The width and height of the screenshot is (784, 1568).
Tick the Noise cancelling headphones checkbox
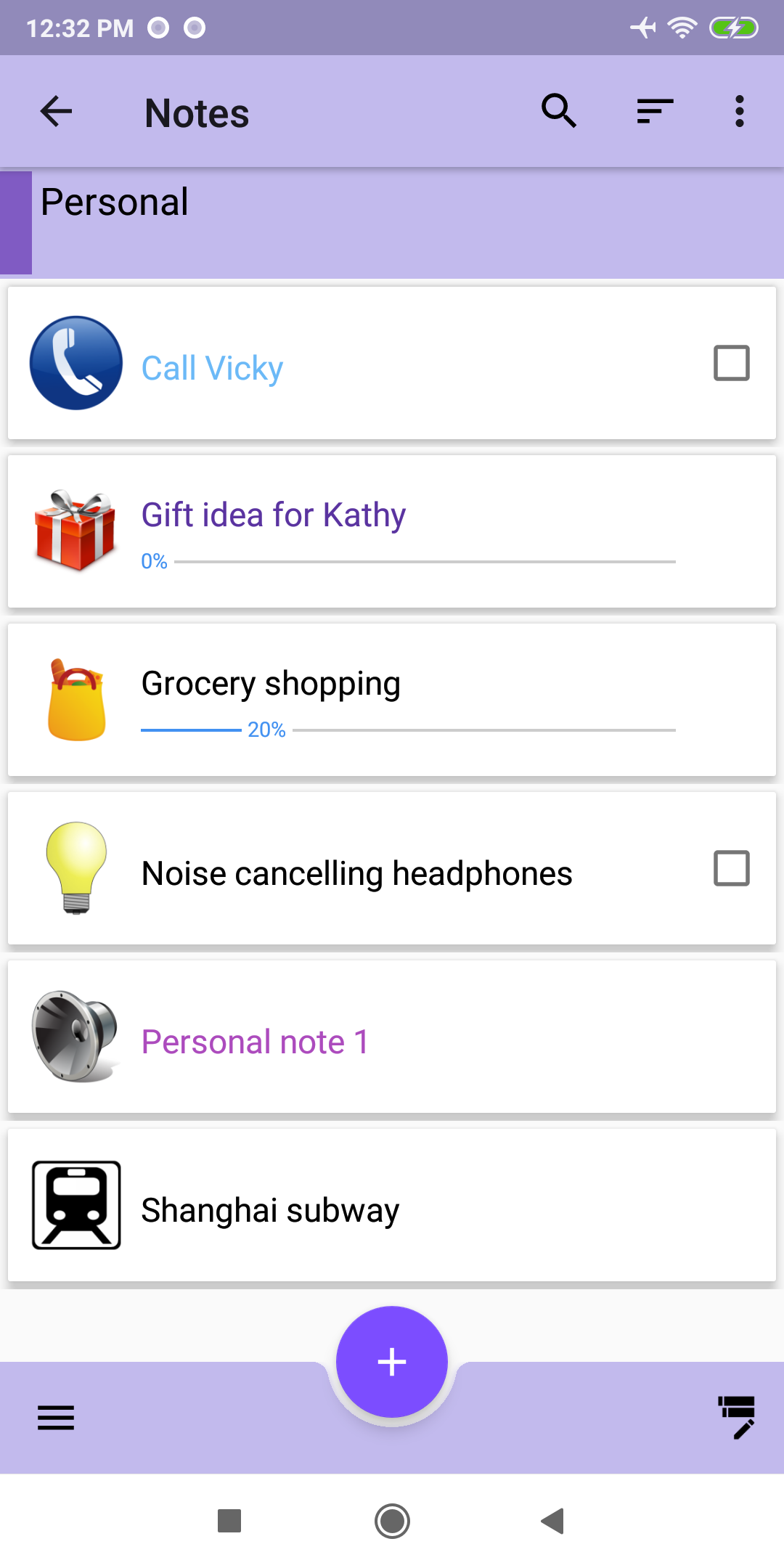731,868
